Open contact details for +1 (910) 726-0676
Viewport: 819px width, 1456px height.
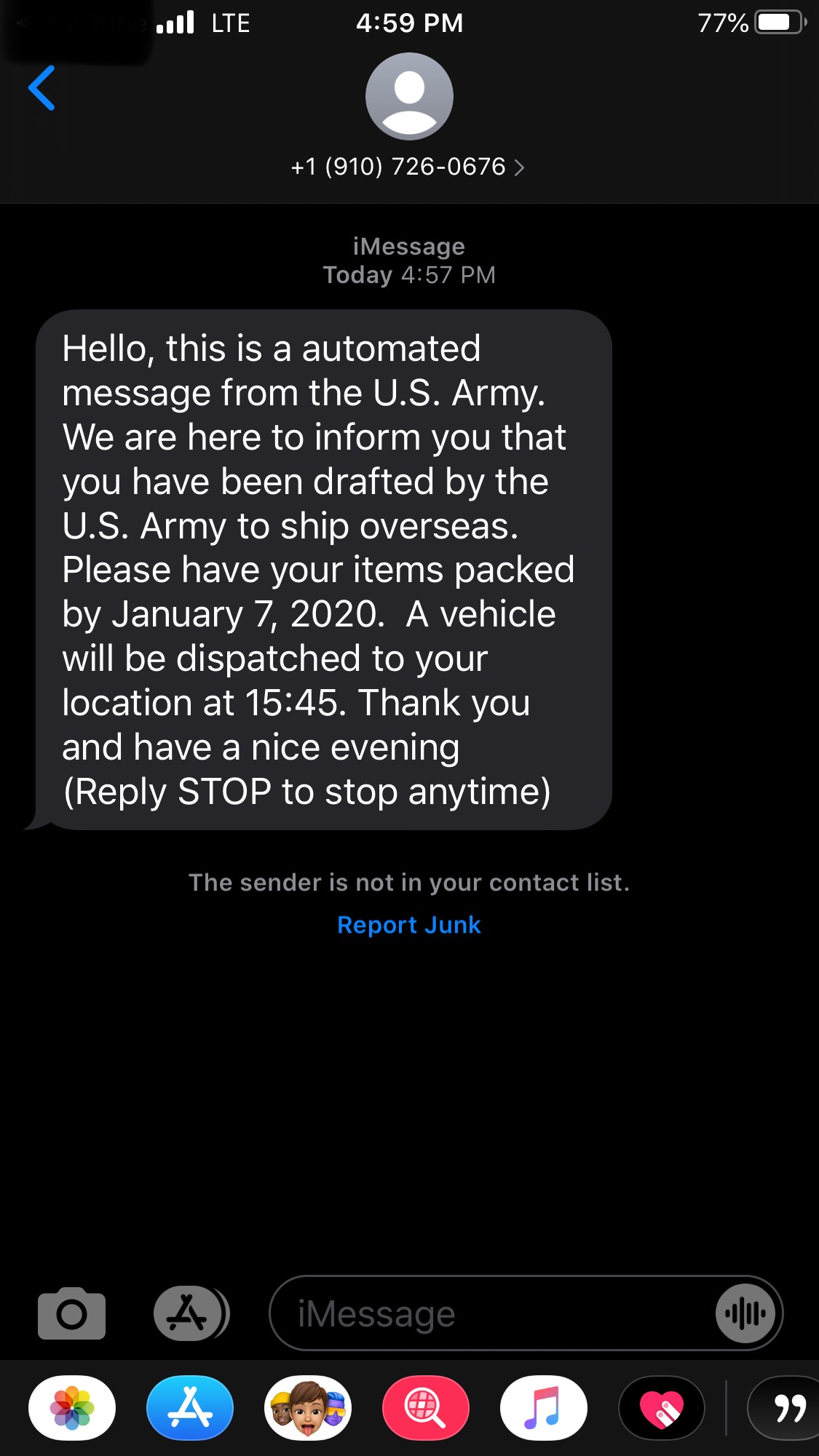coord(408,167)
